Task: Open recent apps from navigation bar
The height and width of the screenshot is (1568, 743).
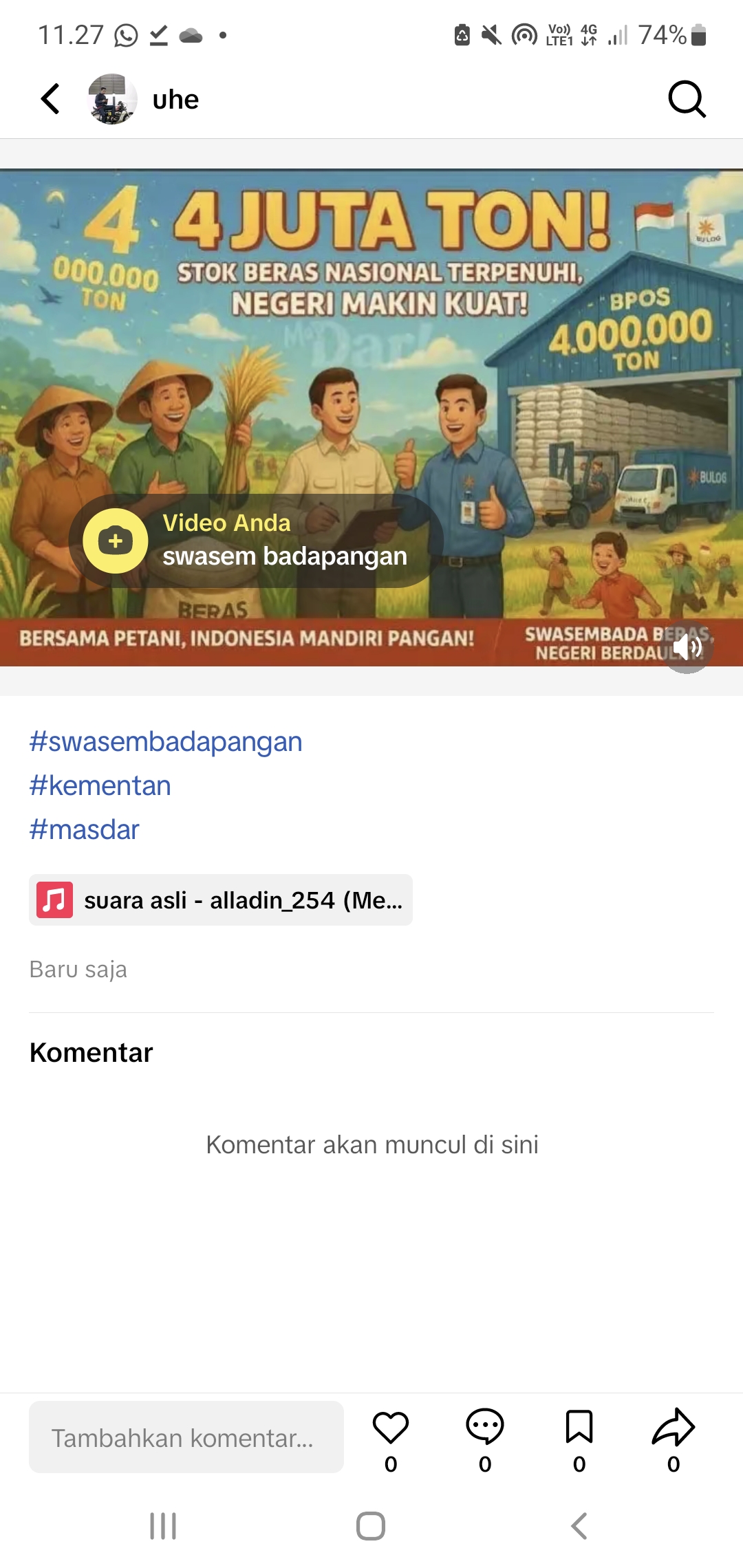Action: [x=163, y=1526]
